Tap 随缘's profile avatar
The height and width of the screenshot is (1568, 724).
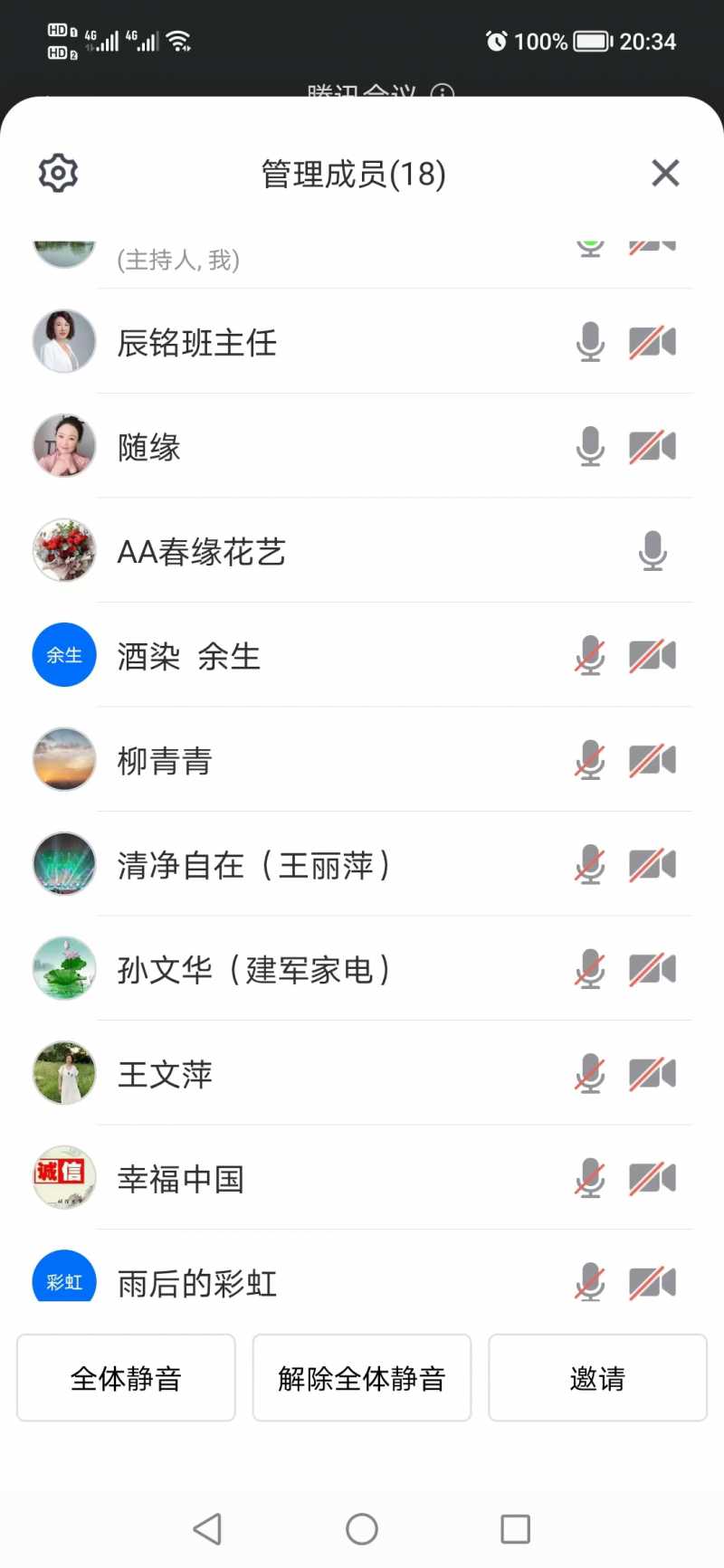pyautogui.click(x=63, y=446)
